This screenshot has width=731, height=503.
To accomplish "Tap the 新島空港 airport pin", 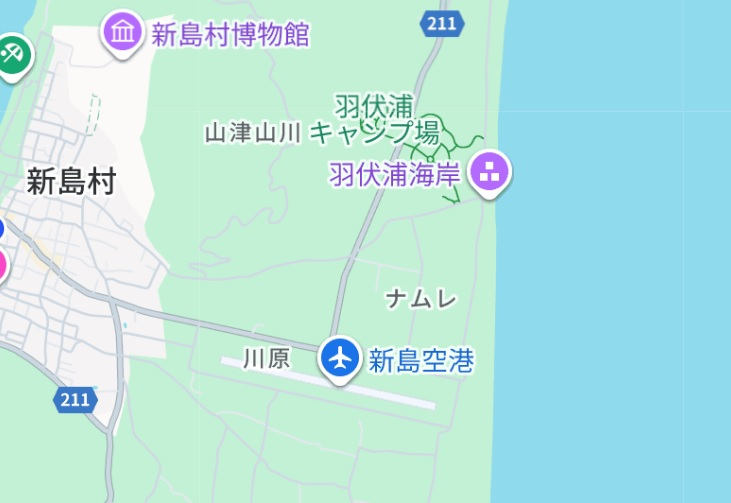I will pyautogui.click(x=340, y=357).
